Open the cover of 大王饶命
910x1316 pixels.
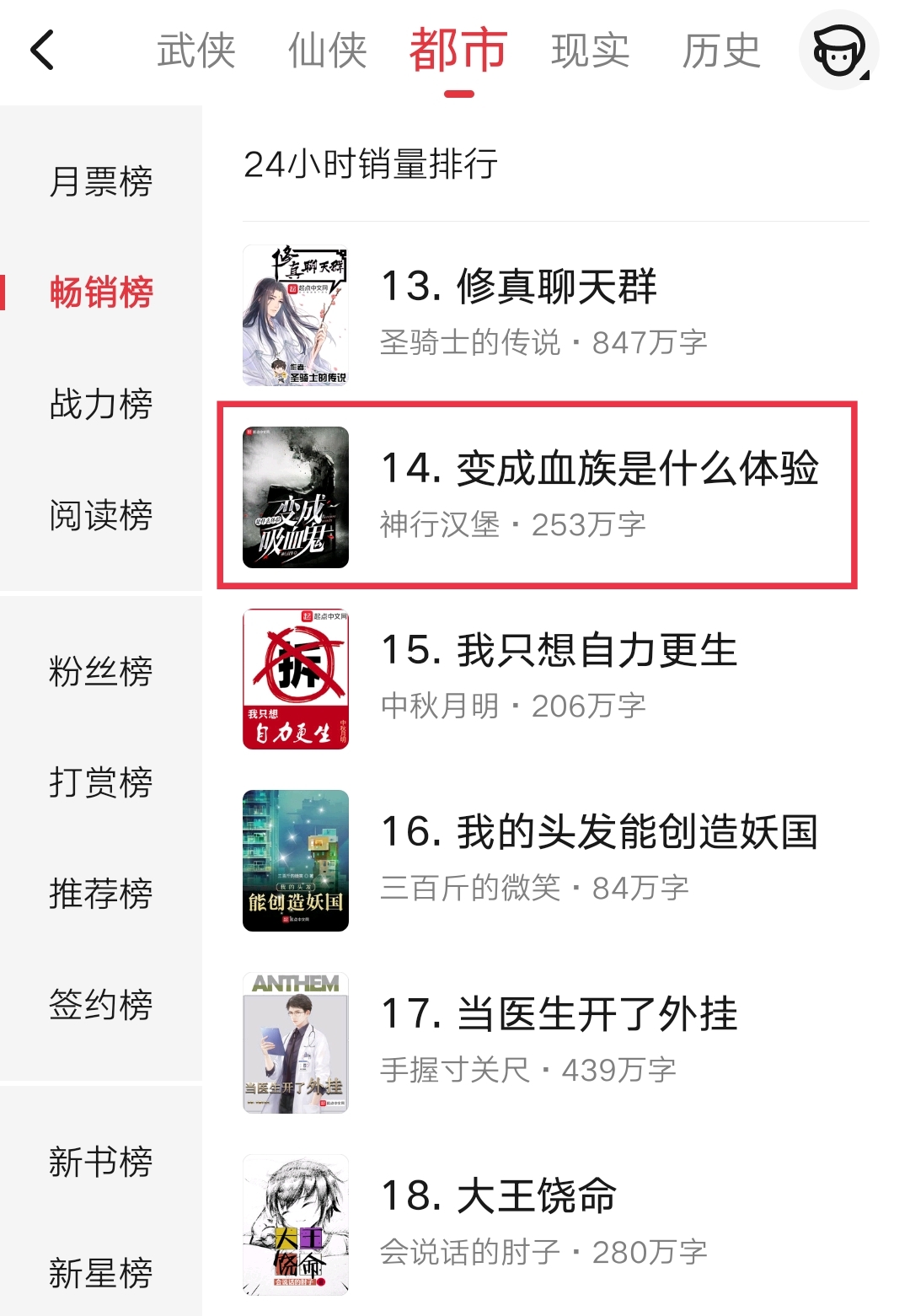pyautogui.click(x=295, y=1222)
